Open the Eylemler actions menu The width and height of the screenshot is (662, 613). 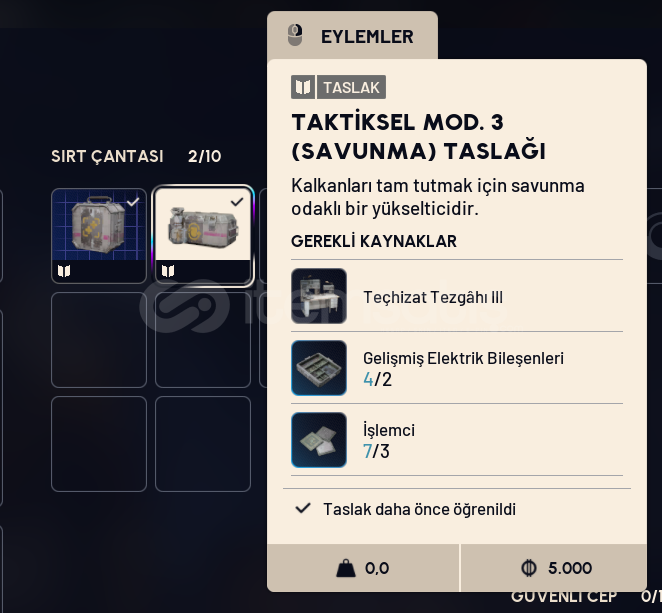352,36
